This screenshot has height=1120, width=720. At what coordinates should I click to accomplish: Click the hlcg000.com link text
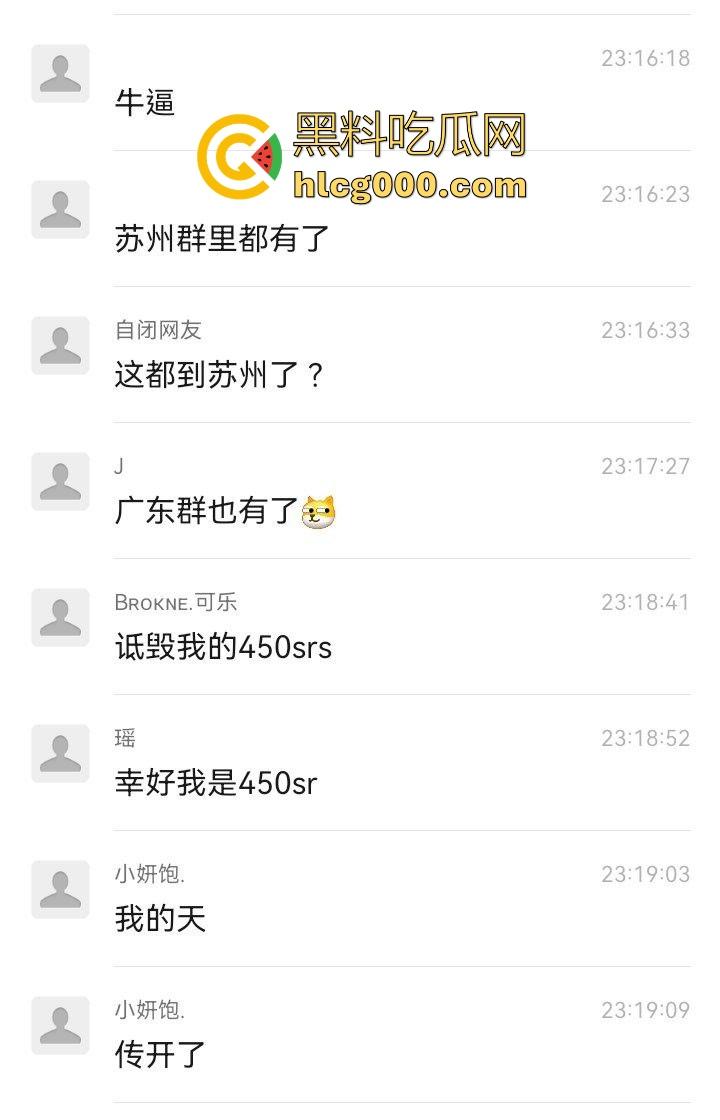pos(410,185)
